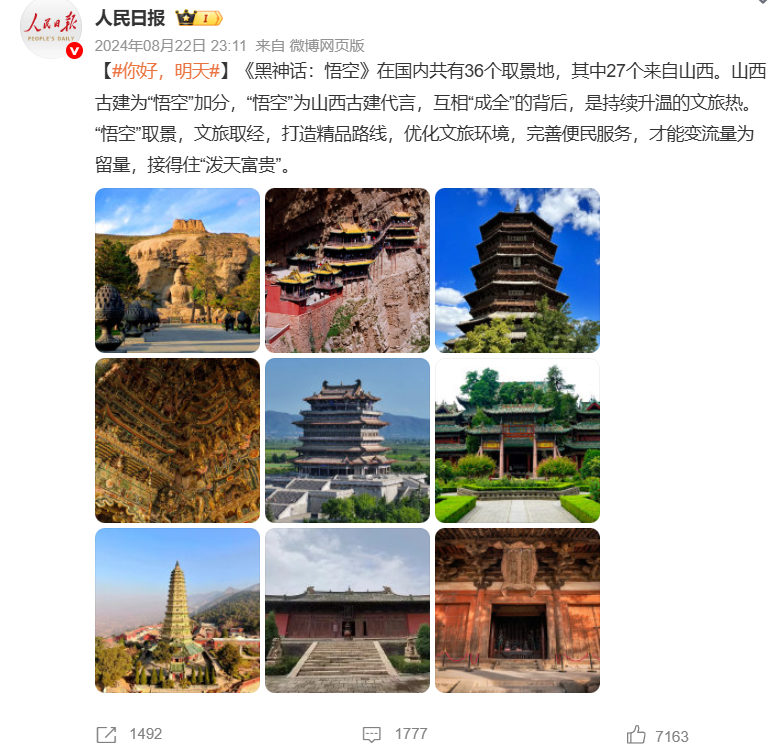View the golden carved ceiling sculptures photo

point(177,440)
